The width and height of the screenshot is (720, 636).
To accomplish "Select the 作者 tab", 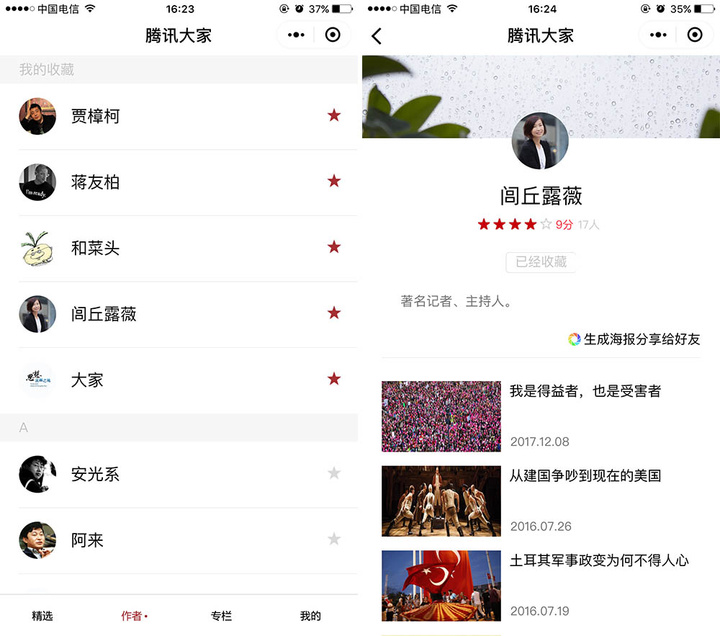I will pos(132,616).
